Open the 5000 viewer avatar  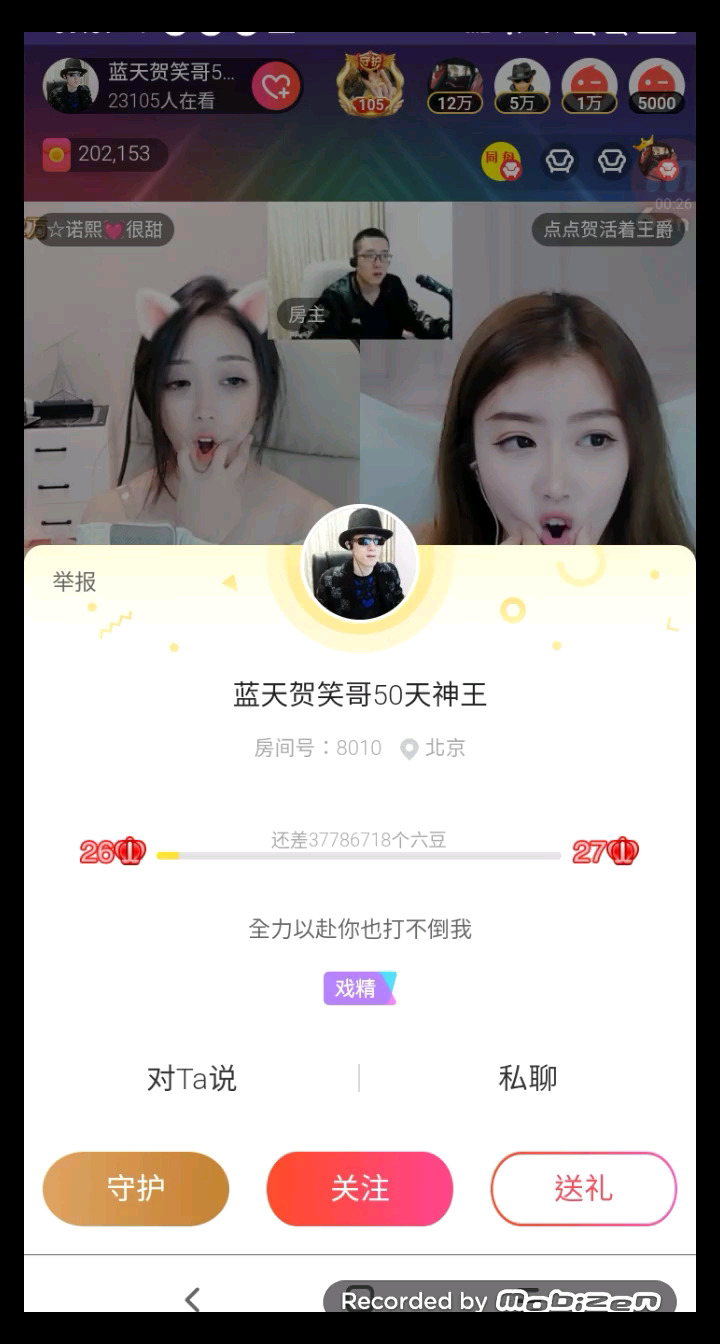[657, 85]
